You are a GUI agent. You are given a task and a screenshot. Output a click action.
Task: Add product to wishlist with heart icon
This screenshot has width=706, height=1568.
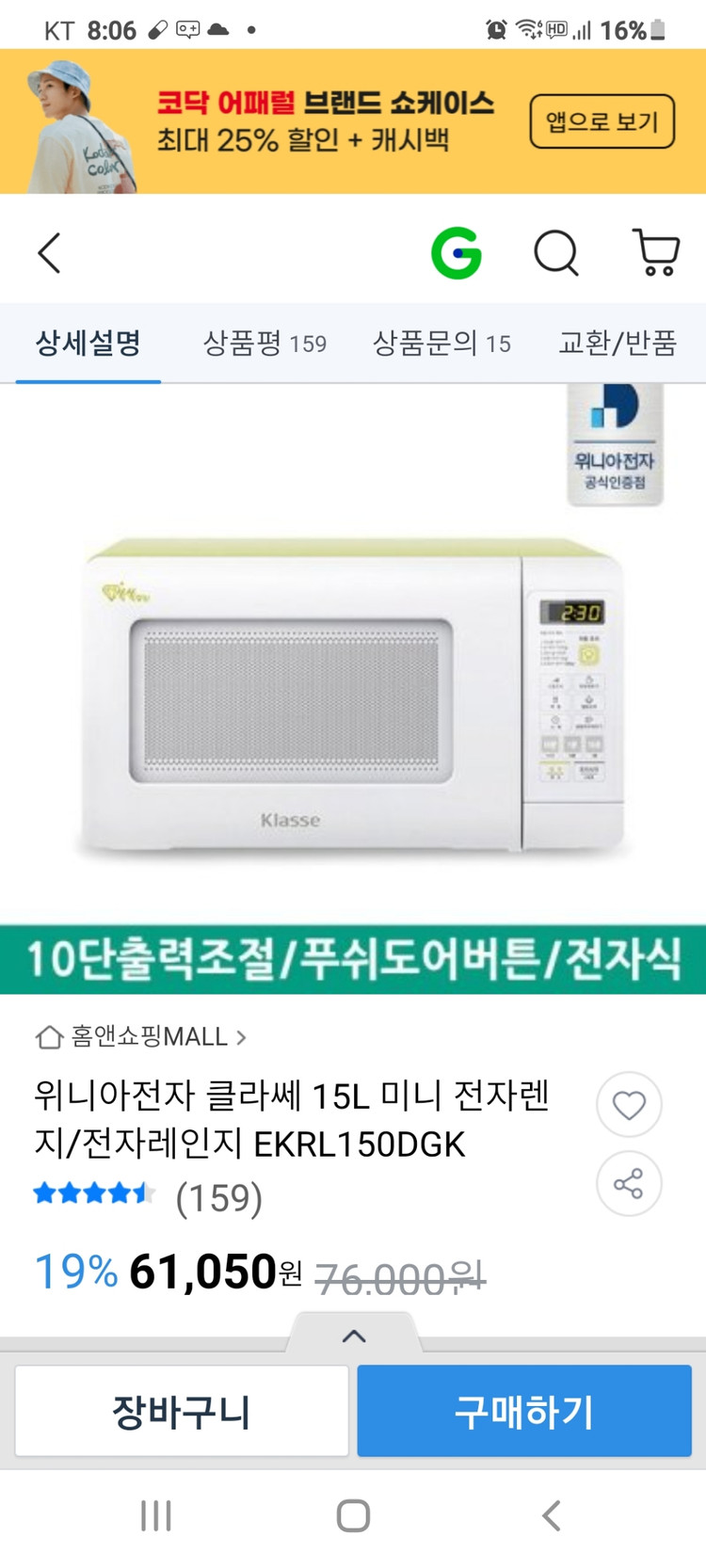pyautogui.click(x=629, y=1104)
